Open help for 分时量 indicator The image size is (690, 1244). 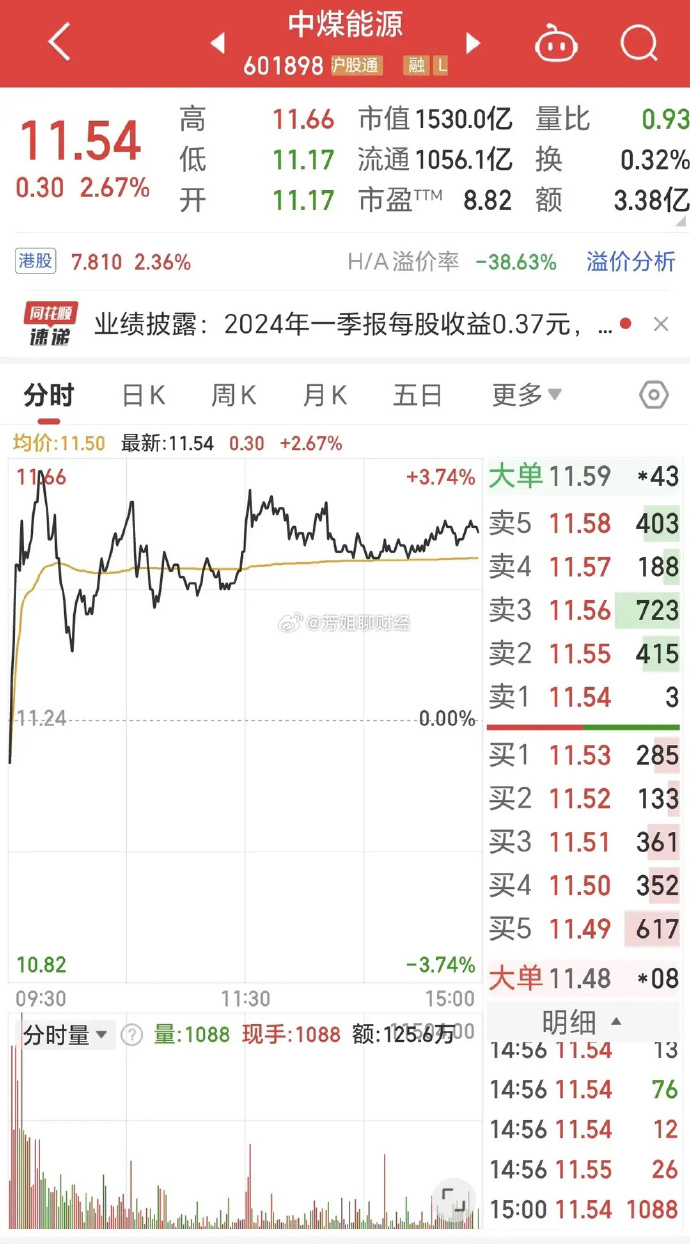[x=131, y=1035]
